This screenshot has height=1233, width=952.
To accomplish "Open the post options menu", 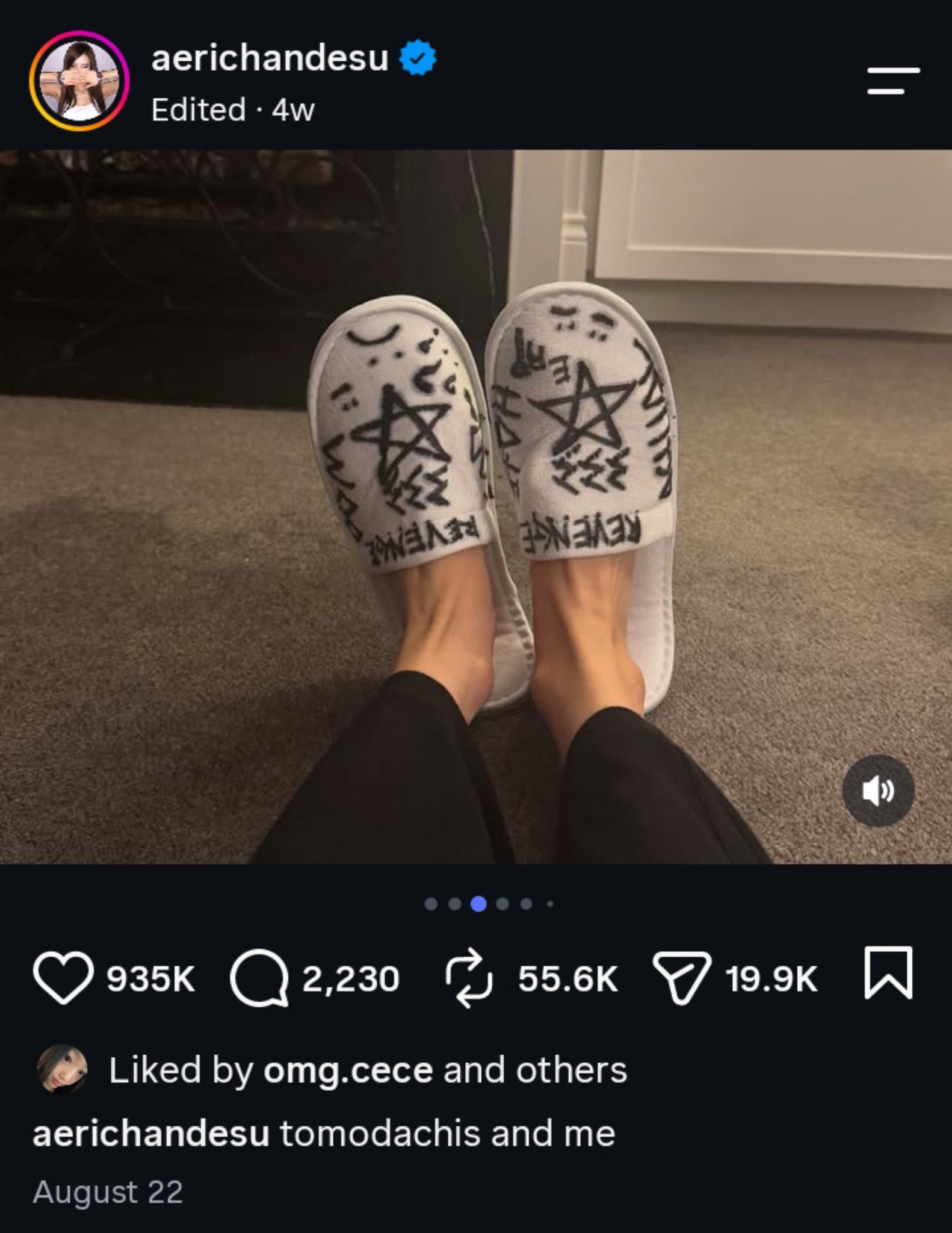I will [x=893, y=81].
